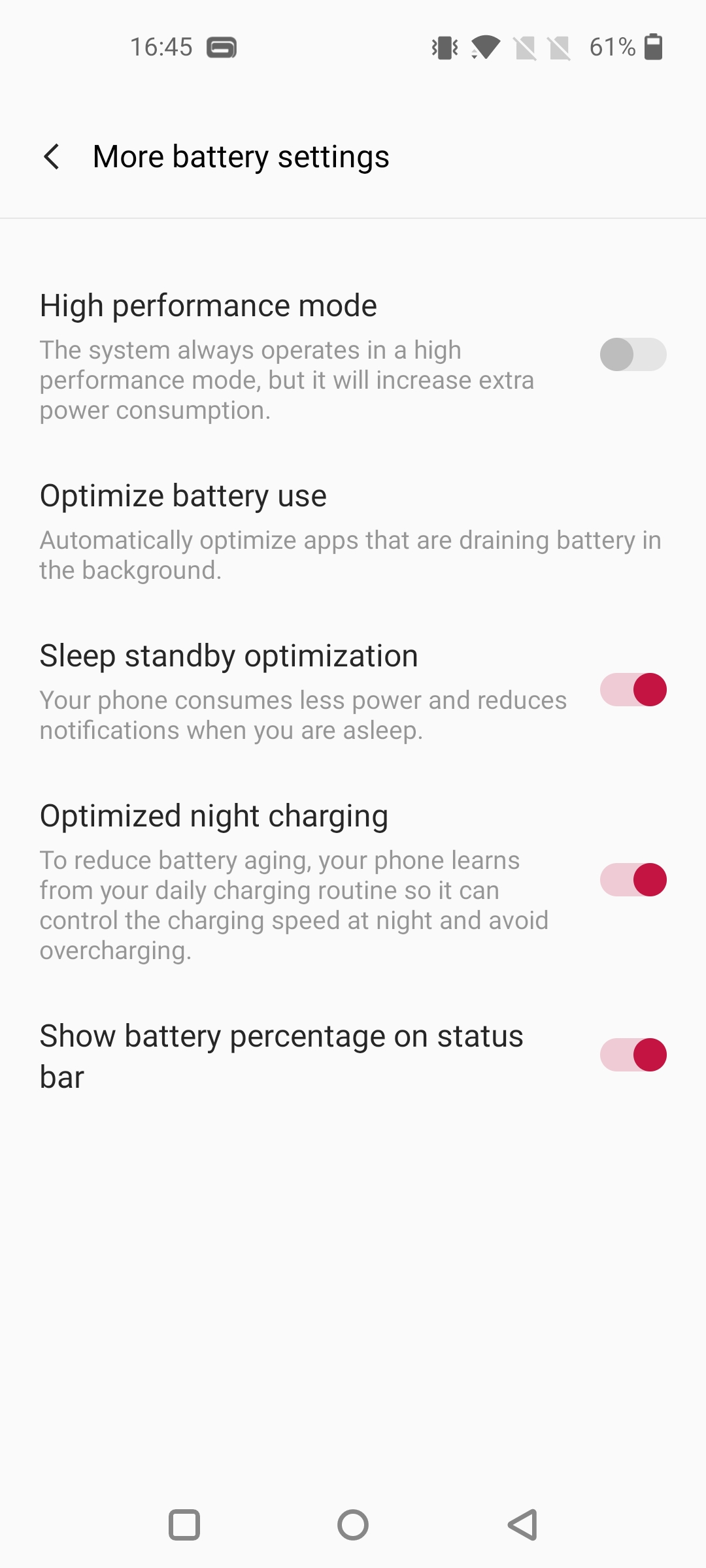Go back from More battery settings
This screenshot has height=1568, width=706.
[x=52, y=157]
